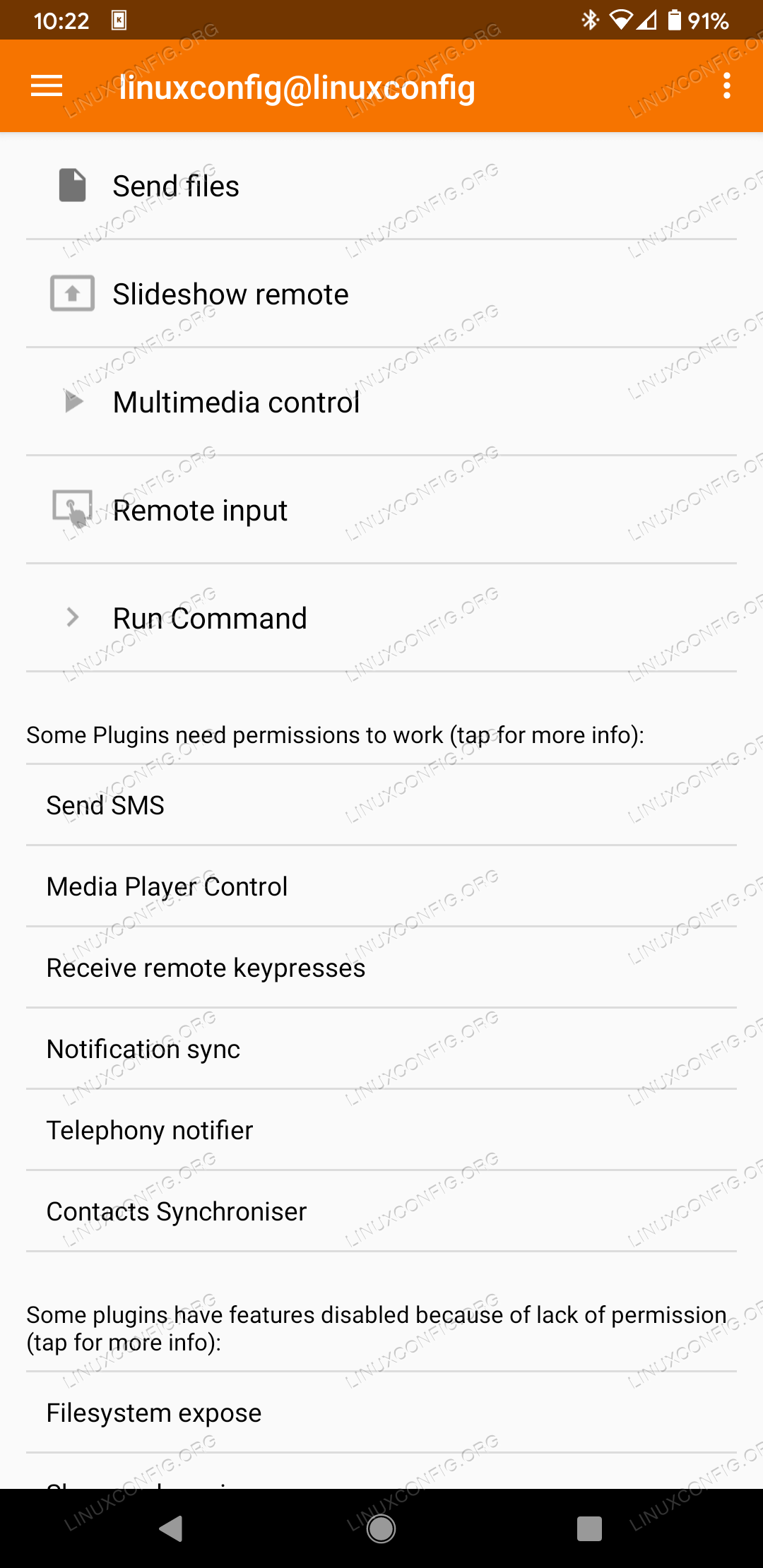Open Multimedia control

pyautogui.click(x=381, y=402)
